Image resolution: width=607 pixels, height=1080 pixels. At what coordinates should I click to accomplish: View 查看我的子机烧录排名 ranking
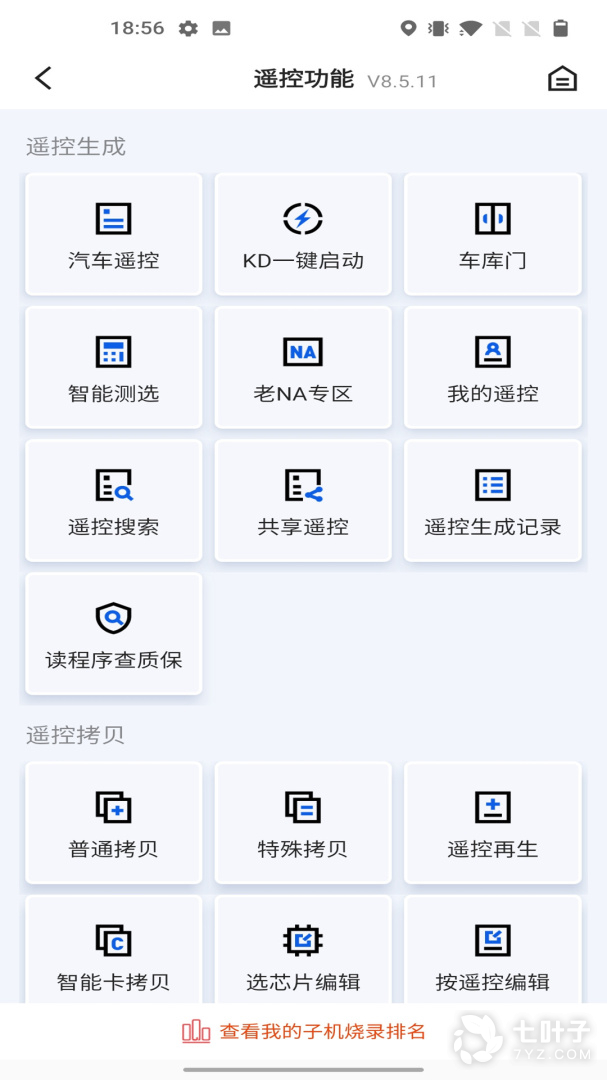coord(304,1032)
